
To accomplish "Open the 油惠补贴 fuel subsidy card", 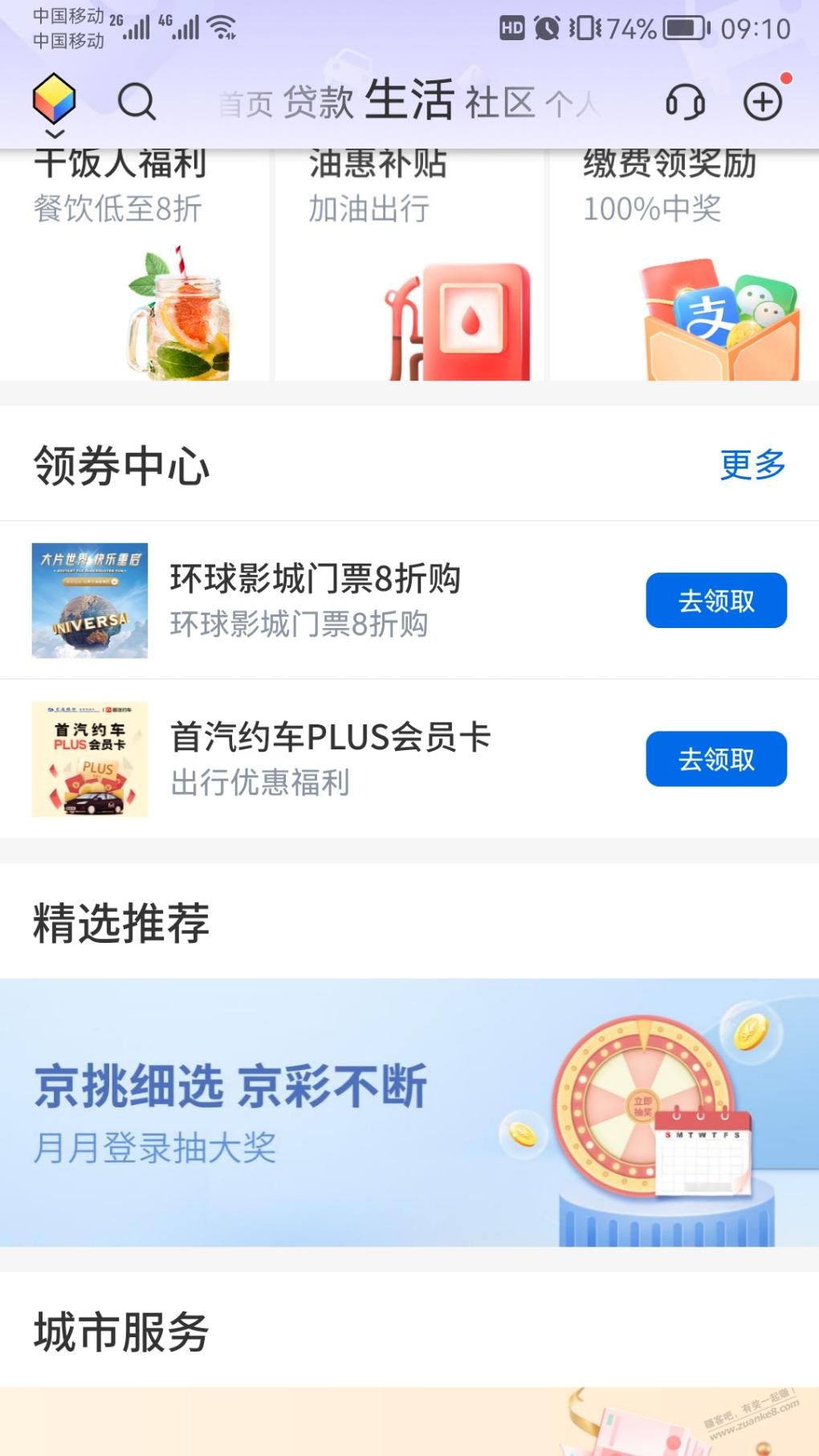I will coord(409,265).
